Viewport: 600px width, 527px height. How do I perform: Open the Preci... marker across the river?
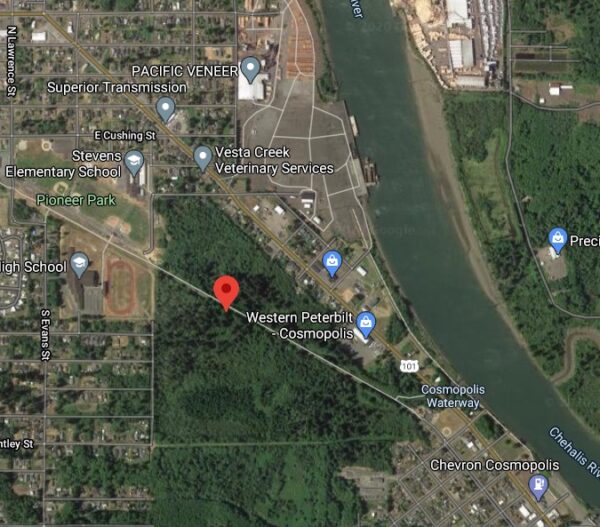click(x=558, y=240)
